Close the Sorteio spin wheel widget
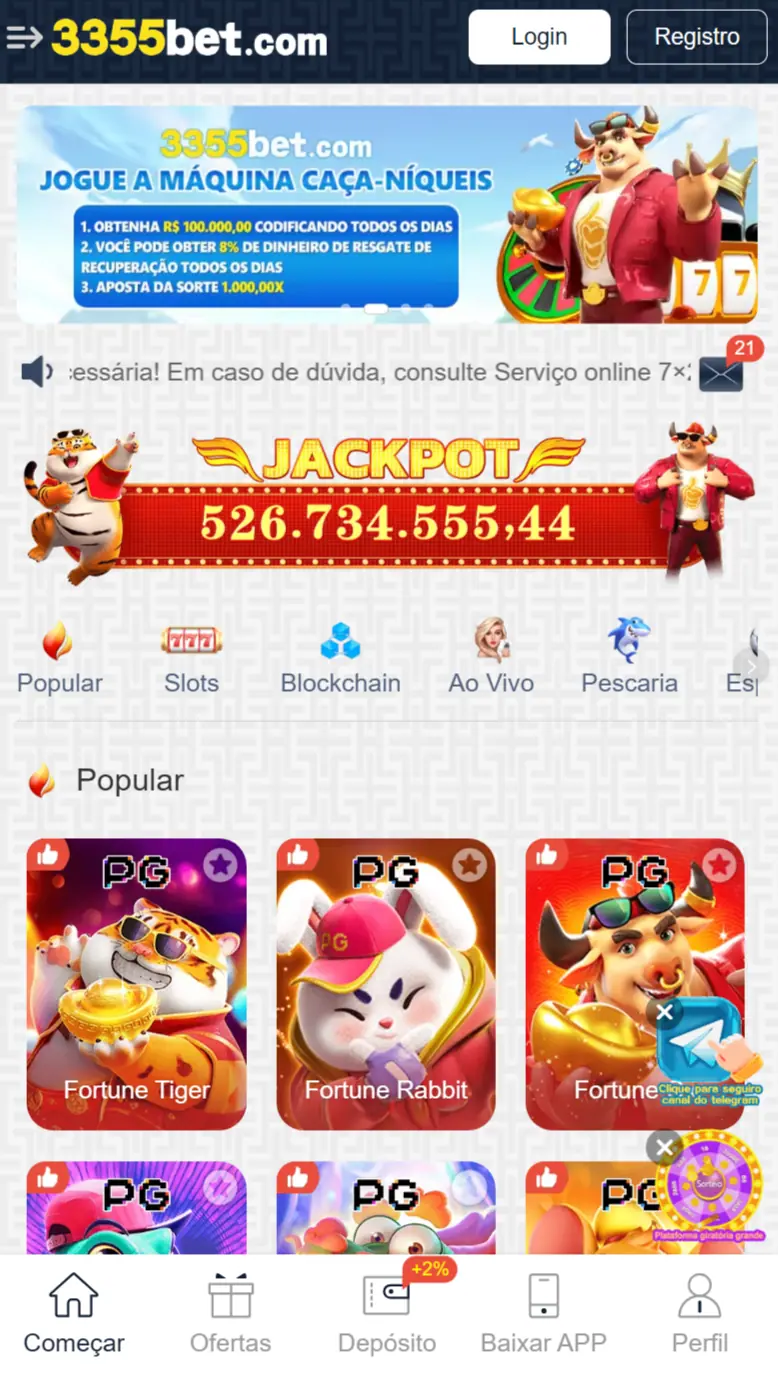The image size is (778, 1378). coord(664,1147)
